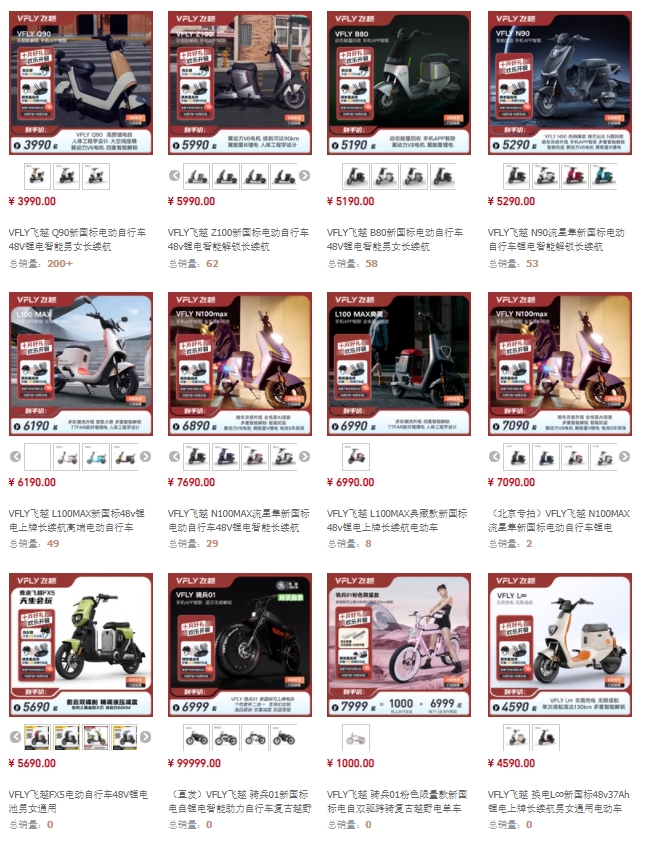View the VFLY B80 product card

coord(399,83)
